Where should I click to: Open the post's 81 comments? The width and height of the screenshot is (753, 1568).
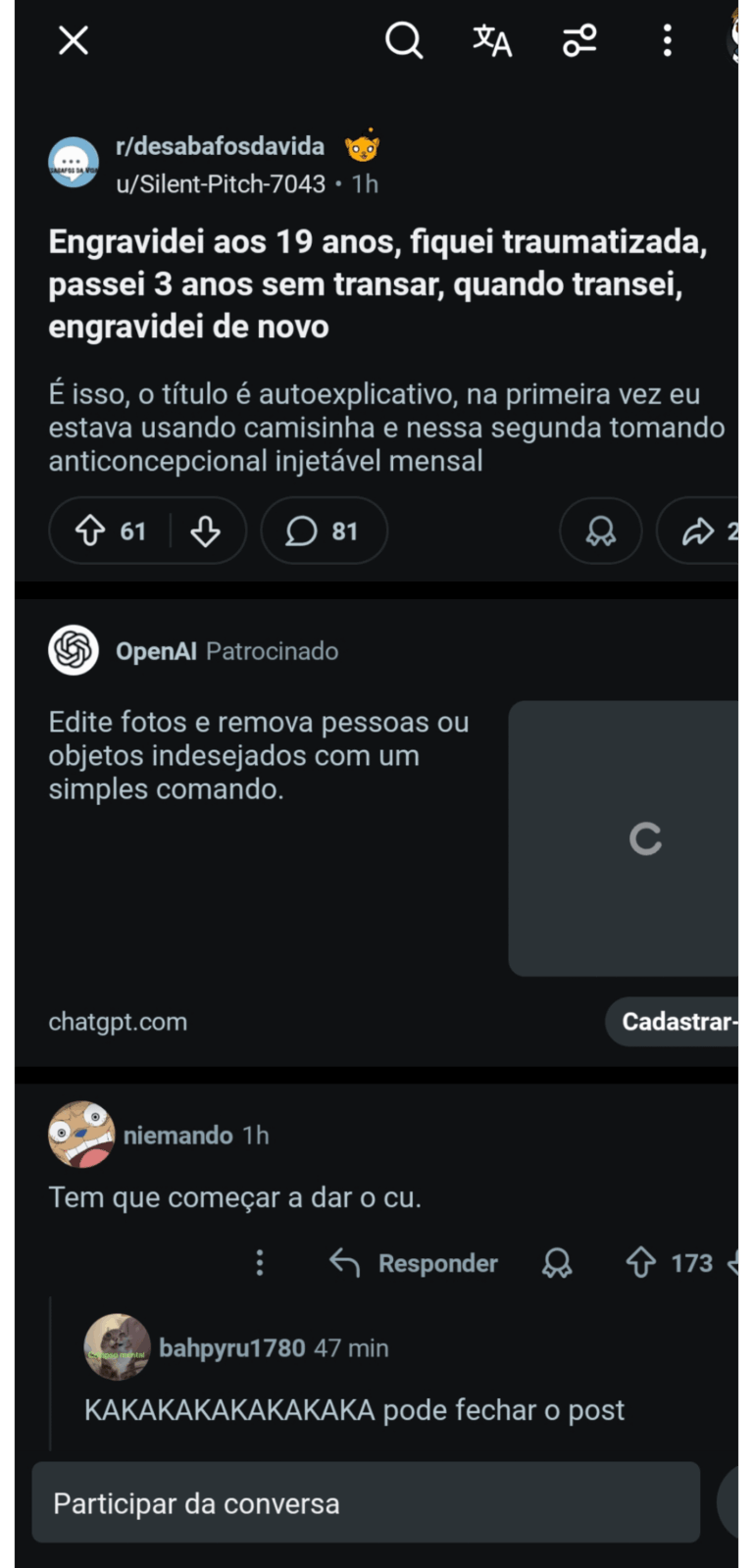point(324,531)
